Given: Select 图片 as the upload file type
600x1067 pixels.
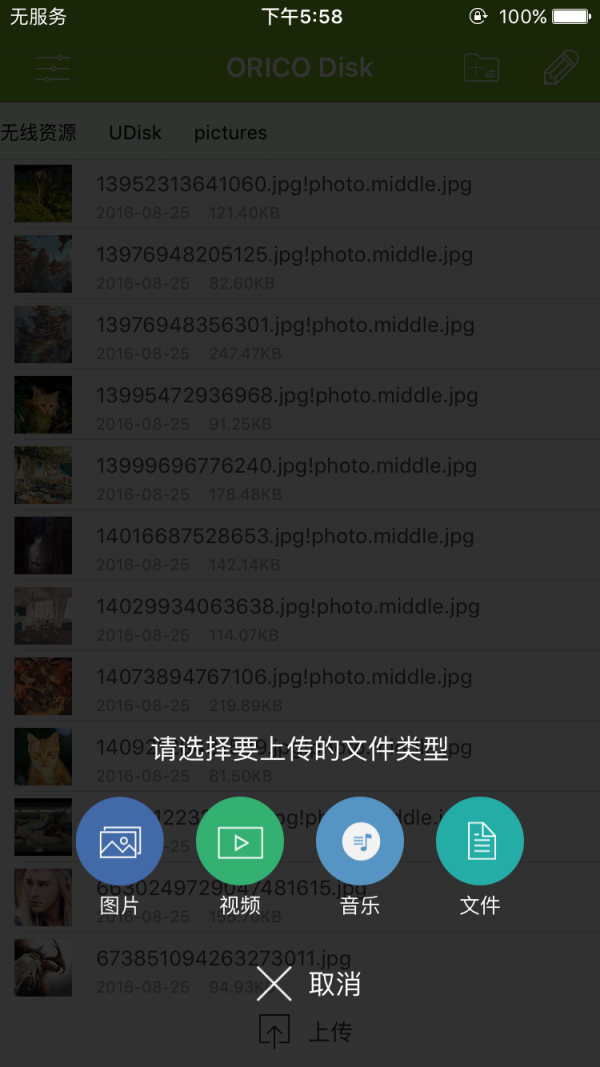Looking at the screenshot, I should (x=120, y=841).
